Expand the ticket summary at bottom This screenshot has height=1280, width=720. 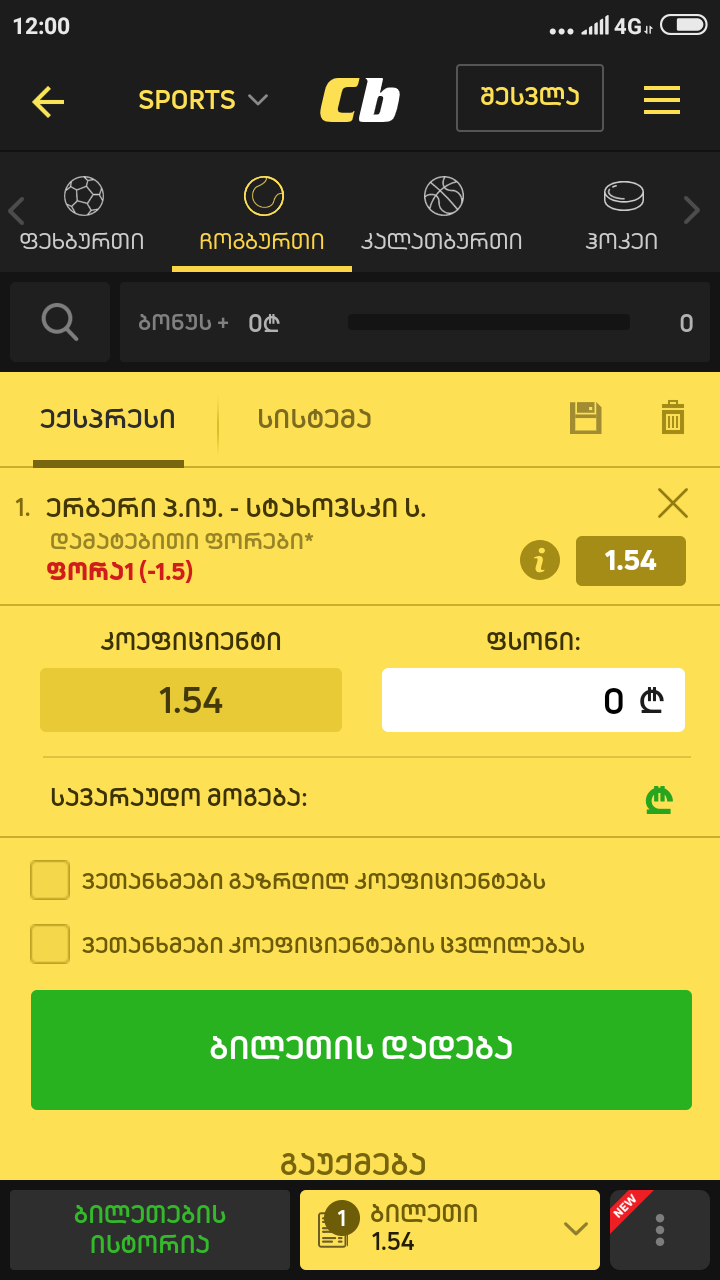click(574, 1229)
